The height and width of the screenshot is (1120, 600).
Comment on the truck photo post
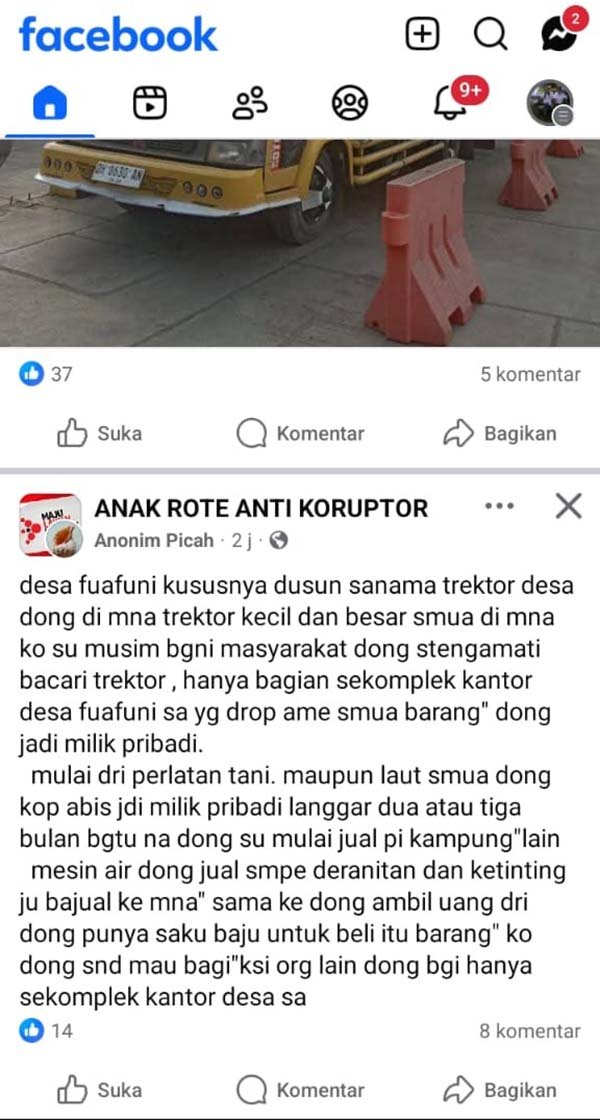[300, 434]
